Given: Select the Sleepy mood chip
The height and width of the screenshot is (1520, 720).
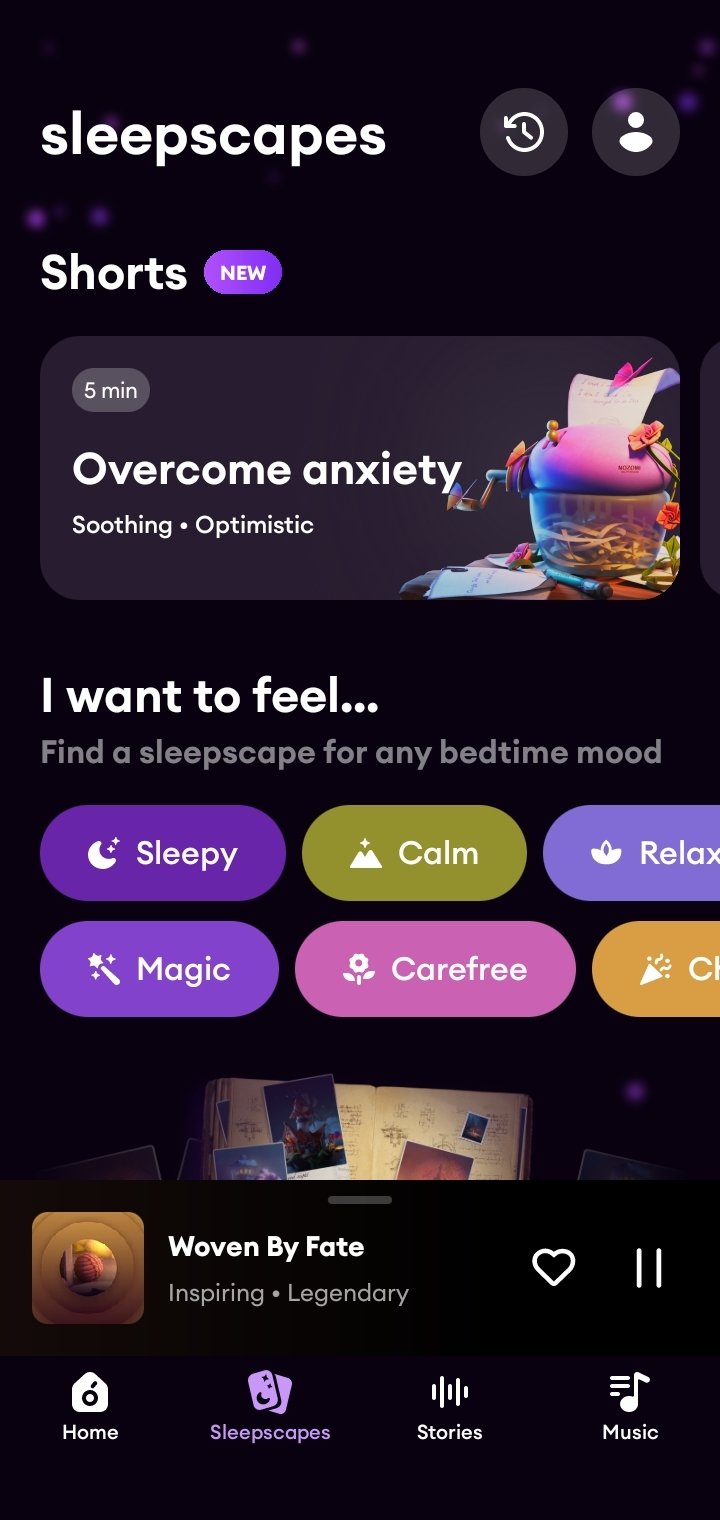Looking at the screenshot, I should (x=163, y=853).
